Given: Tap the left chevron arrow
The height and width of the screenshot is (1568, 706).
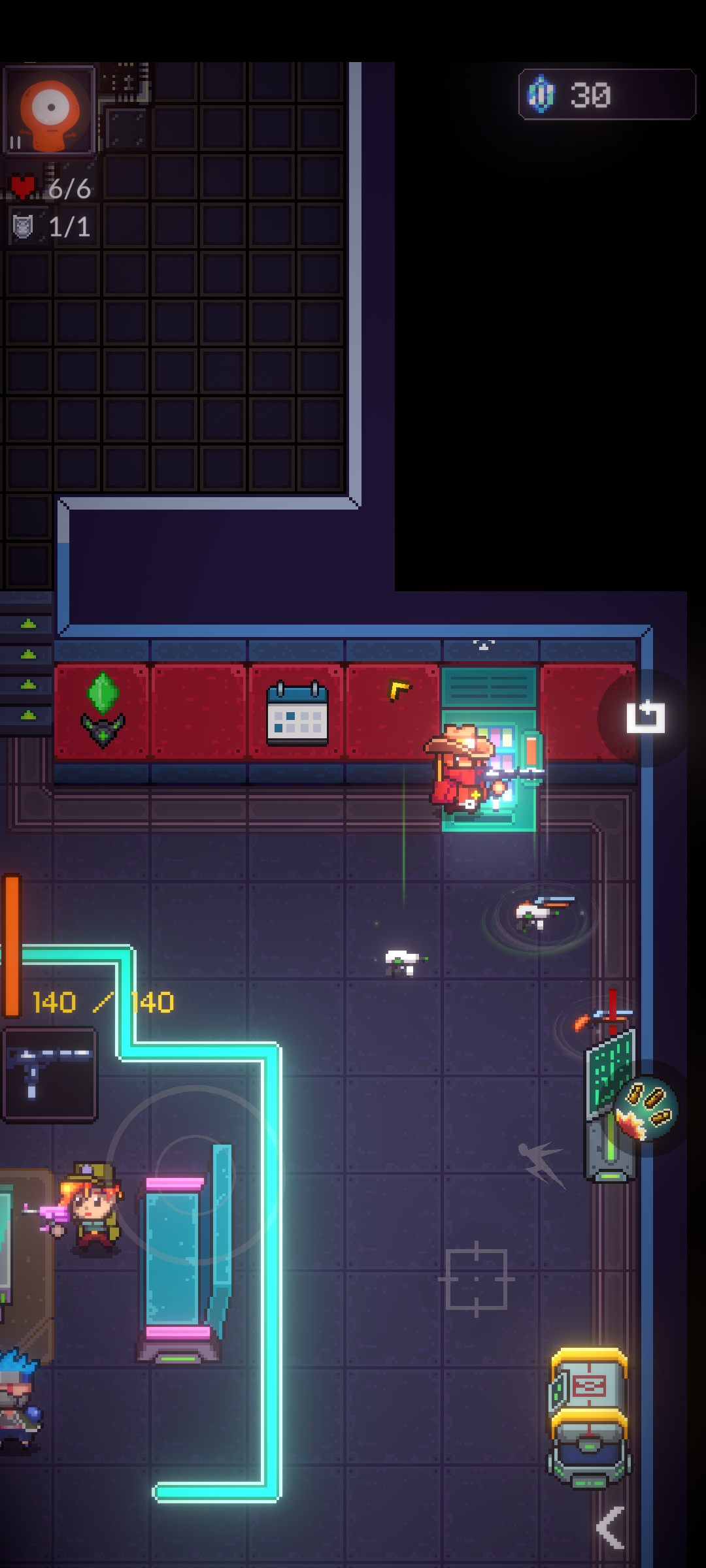Looking at the screenshot, I should click(x=611, y=1527).
